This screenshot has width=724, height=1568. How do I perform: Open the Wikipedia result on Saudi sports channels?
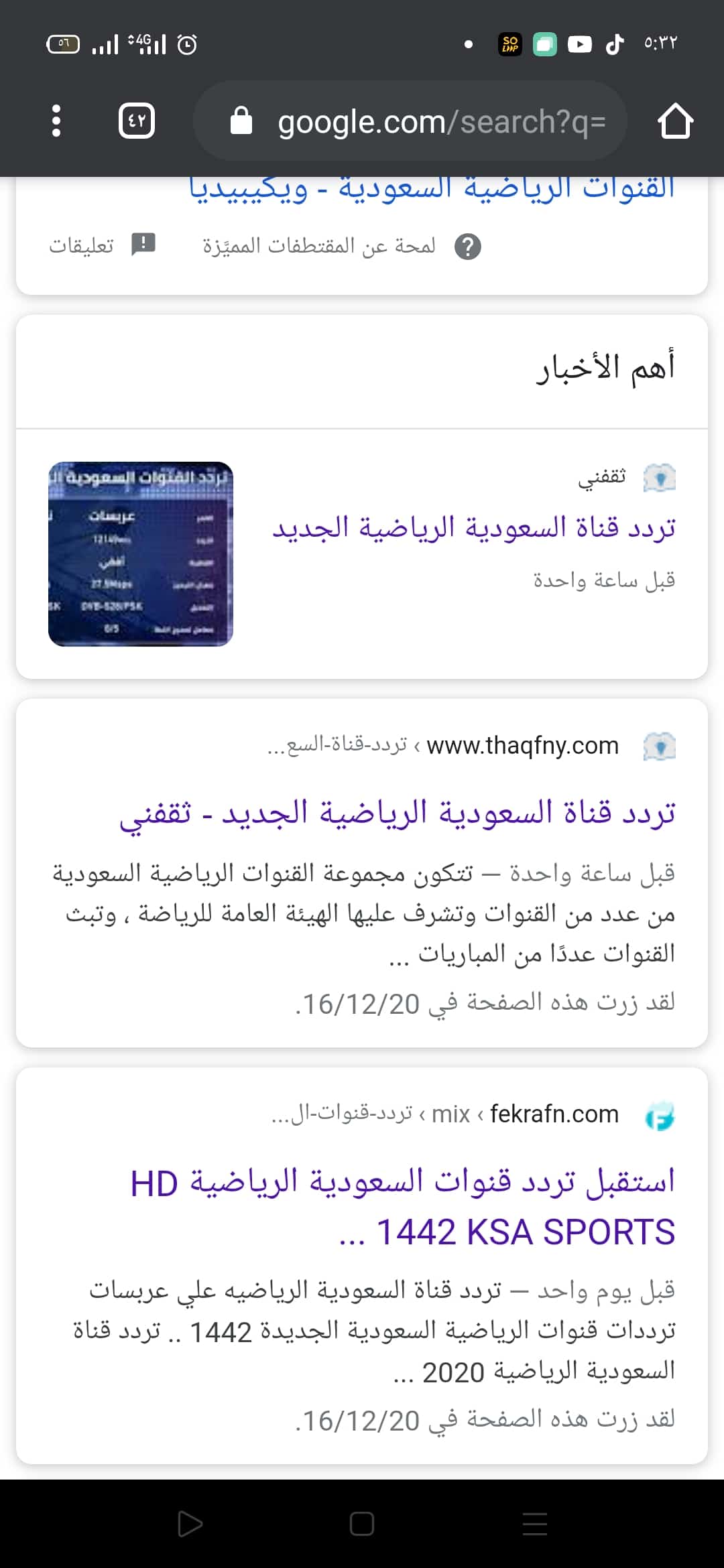point(432,188)
